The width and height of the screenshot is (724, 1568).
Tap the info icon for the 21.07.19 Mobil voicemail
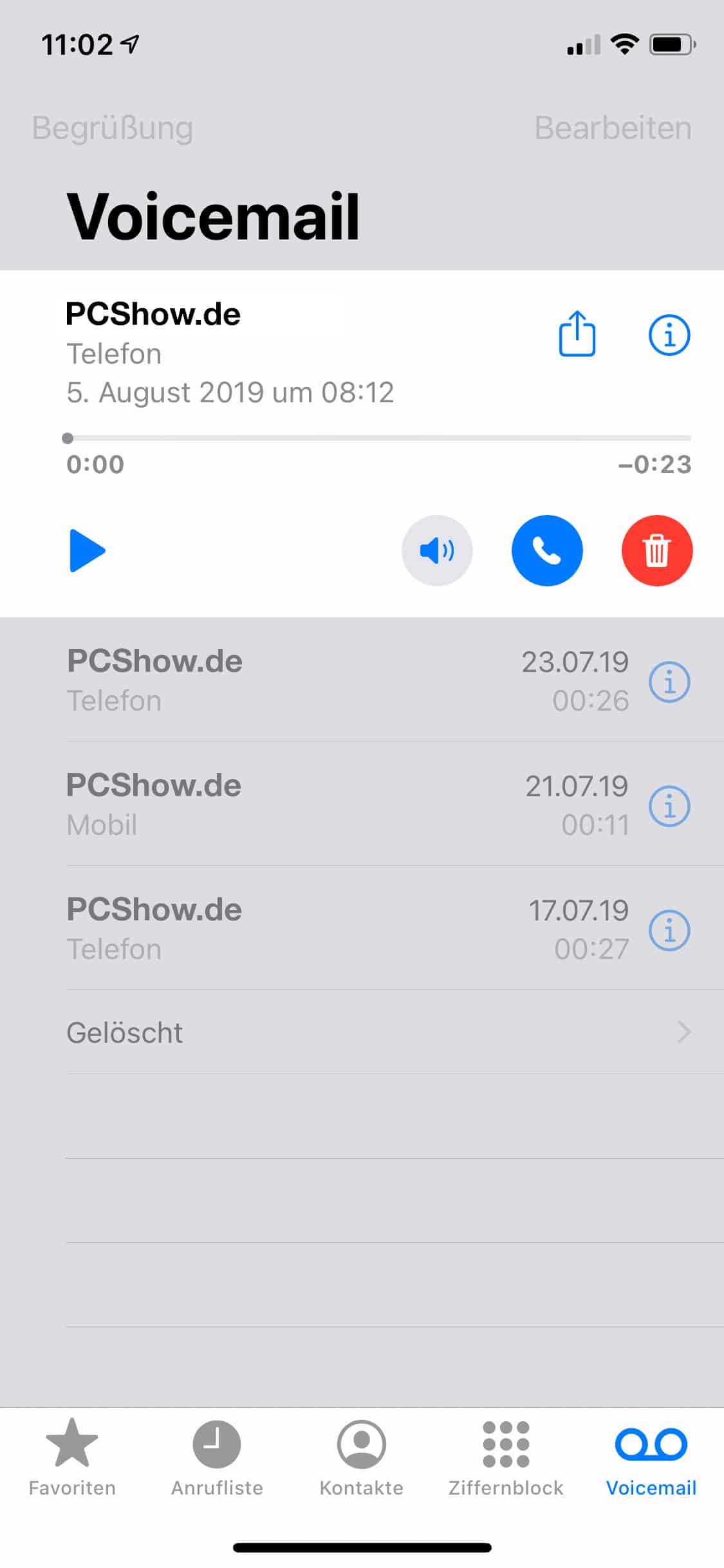tap(670, 805)
